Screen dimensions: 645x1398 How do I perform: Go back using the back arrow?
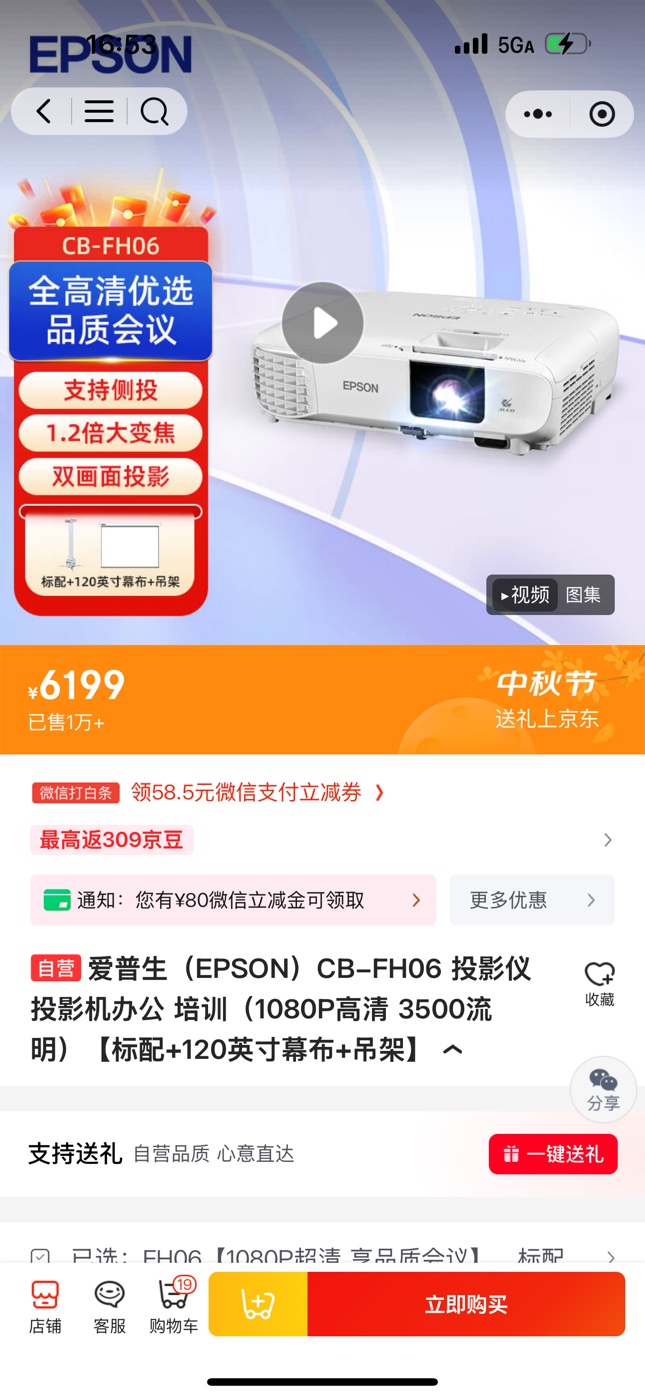coord(43,112)
